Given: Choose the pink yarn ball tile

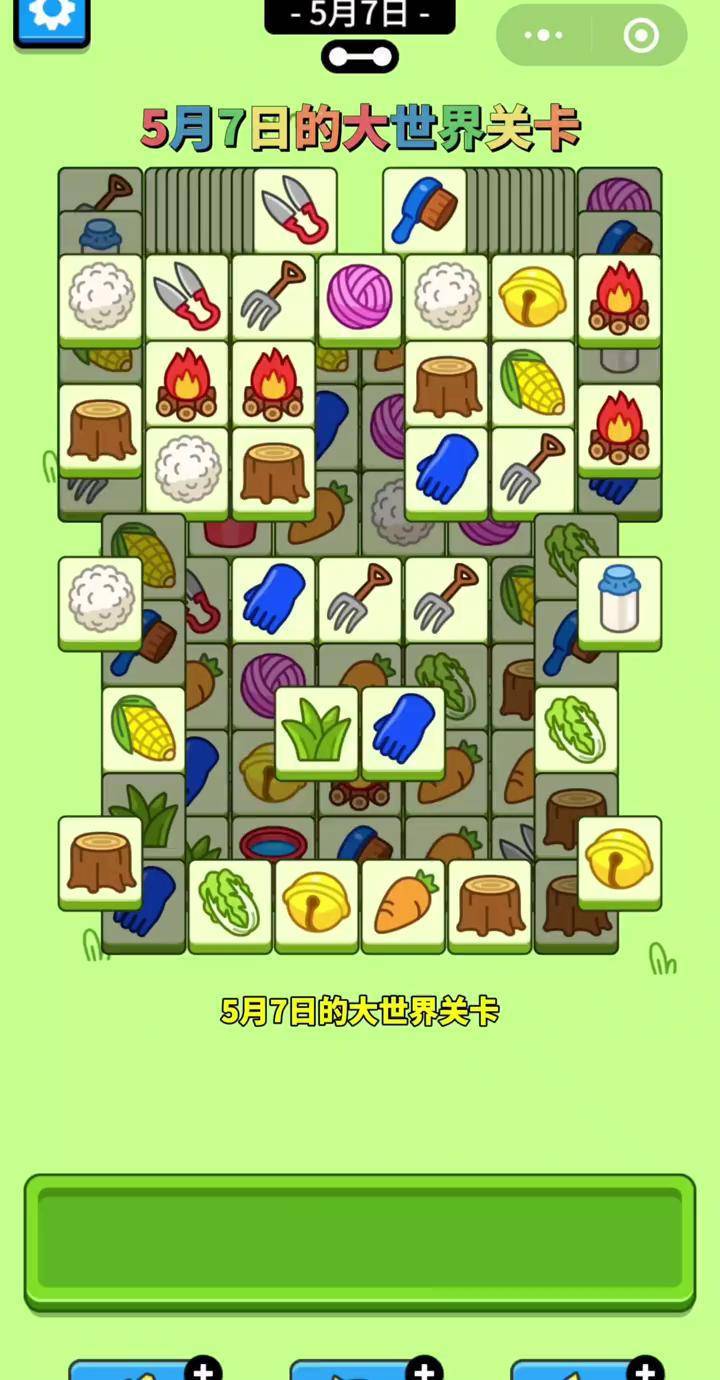Looking at the screenshot, I should (x=360, y=297).
